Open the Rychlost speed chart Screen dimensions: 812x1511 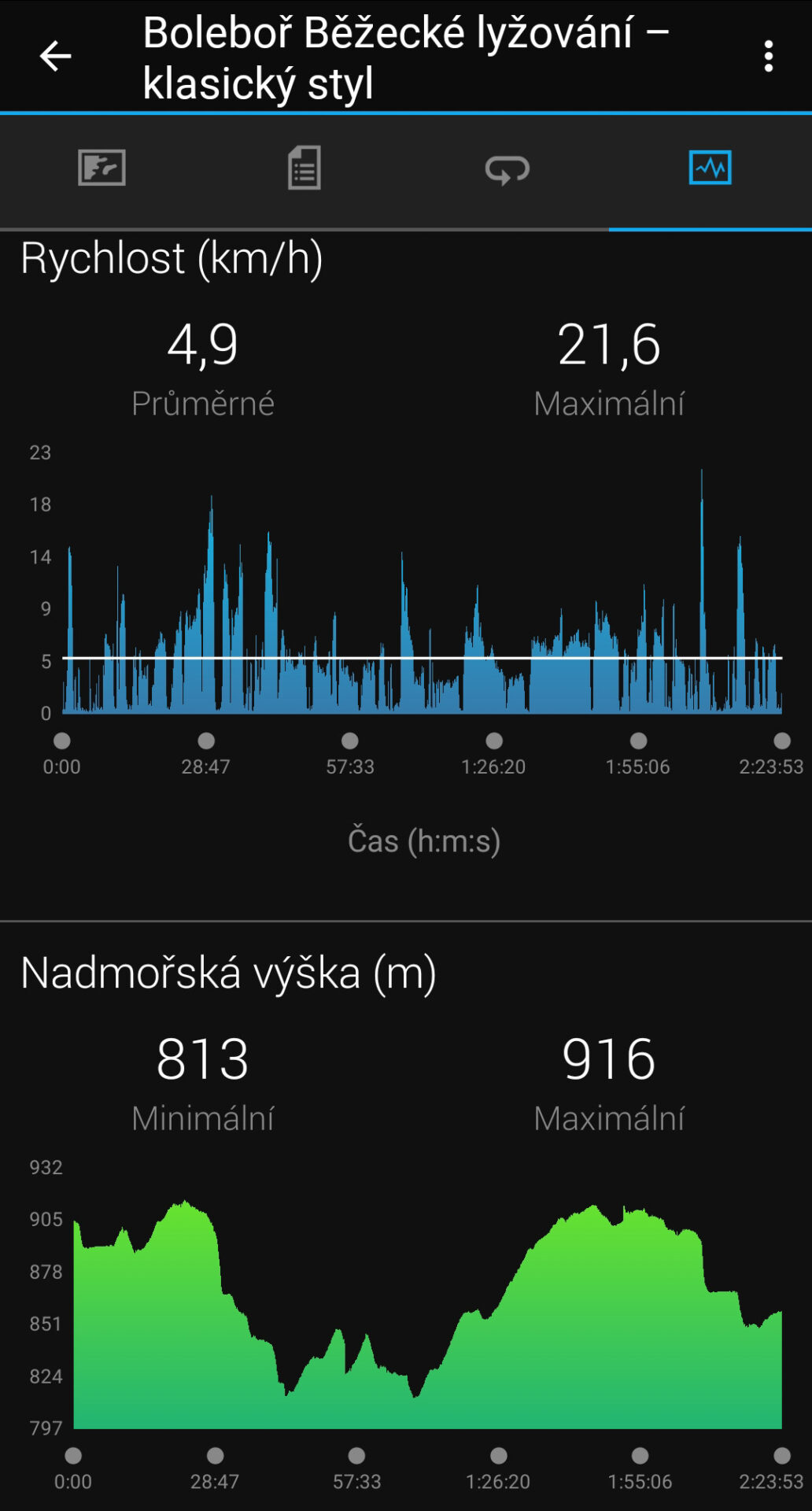[423, 598]
